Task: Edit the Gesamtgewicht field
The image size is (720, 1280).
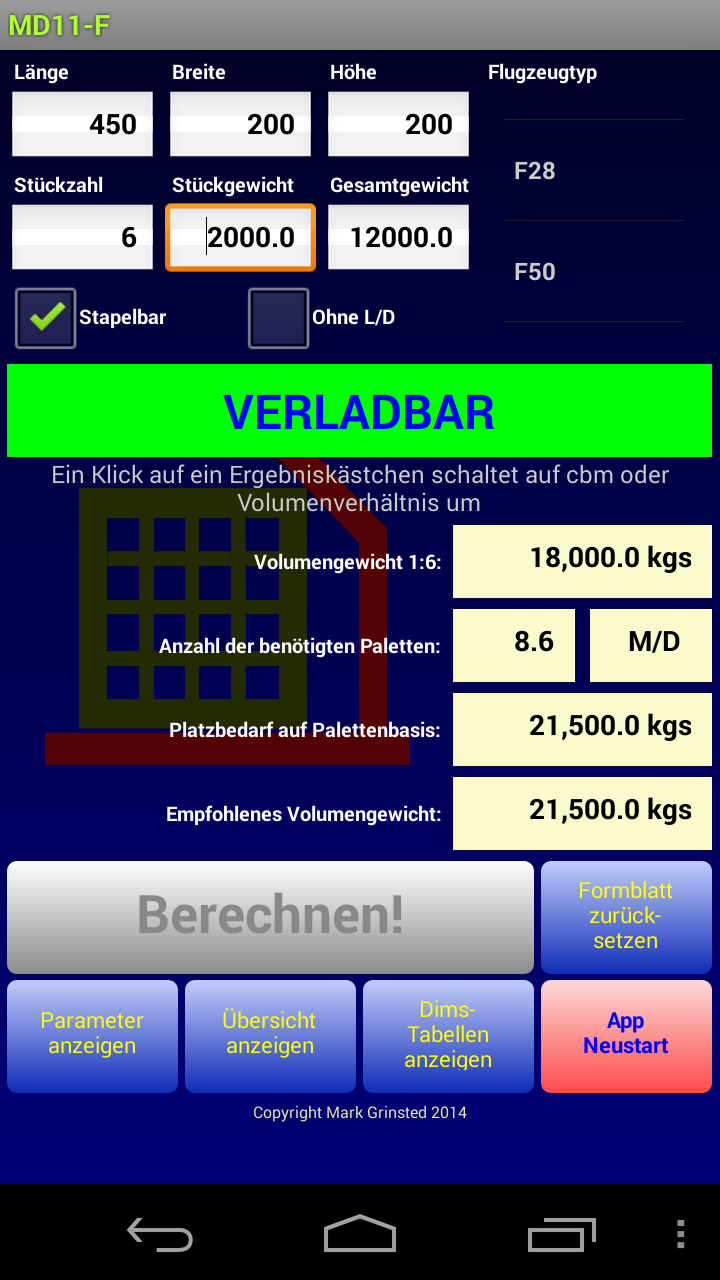Action: tap(398, 237)
